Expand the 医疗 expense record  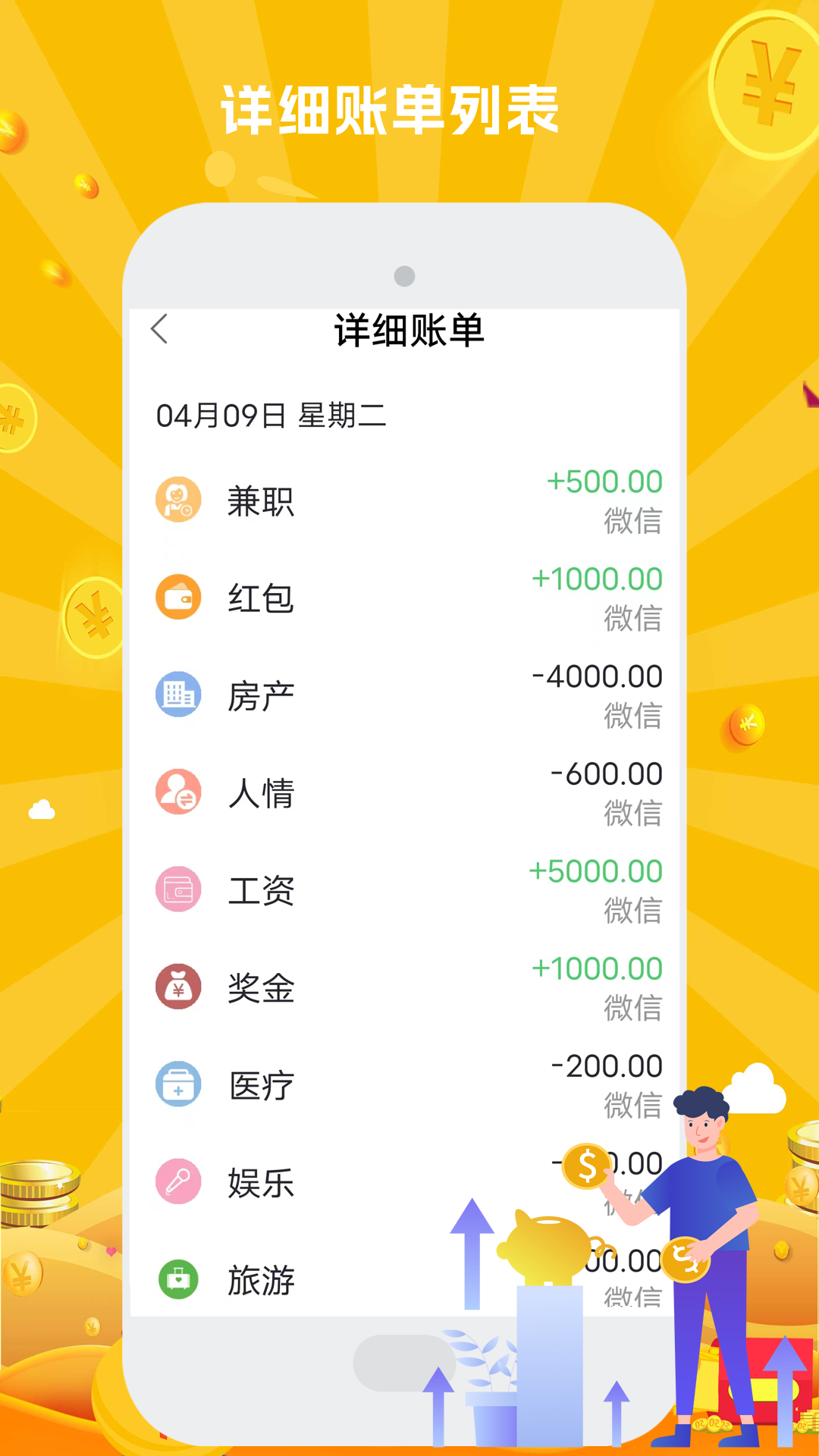click(409, 1084)
